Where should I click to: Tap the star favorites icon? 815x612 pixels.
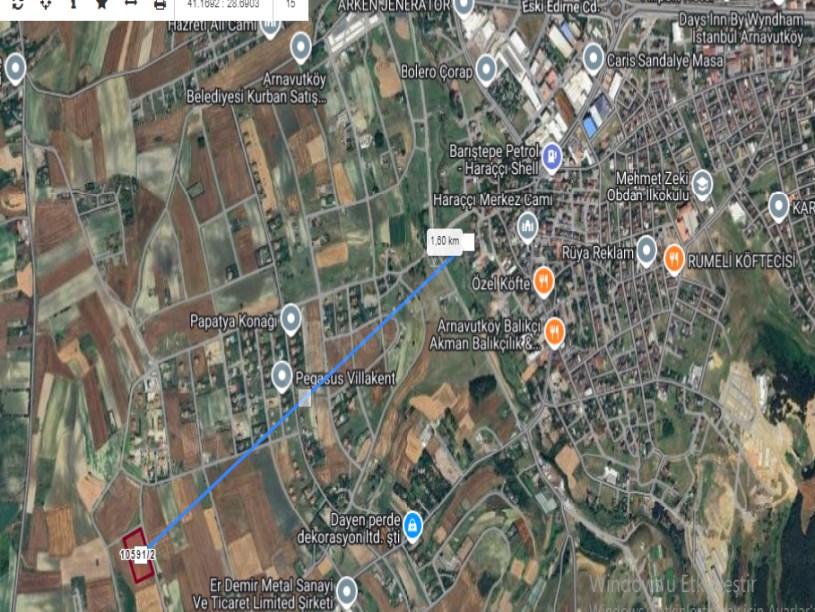[102, 4]
